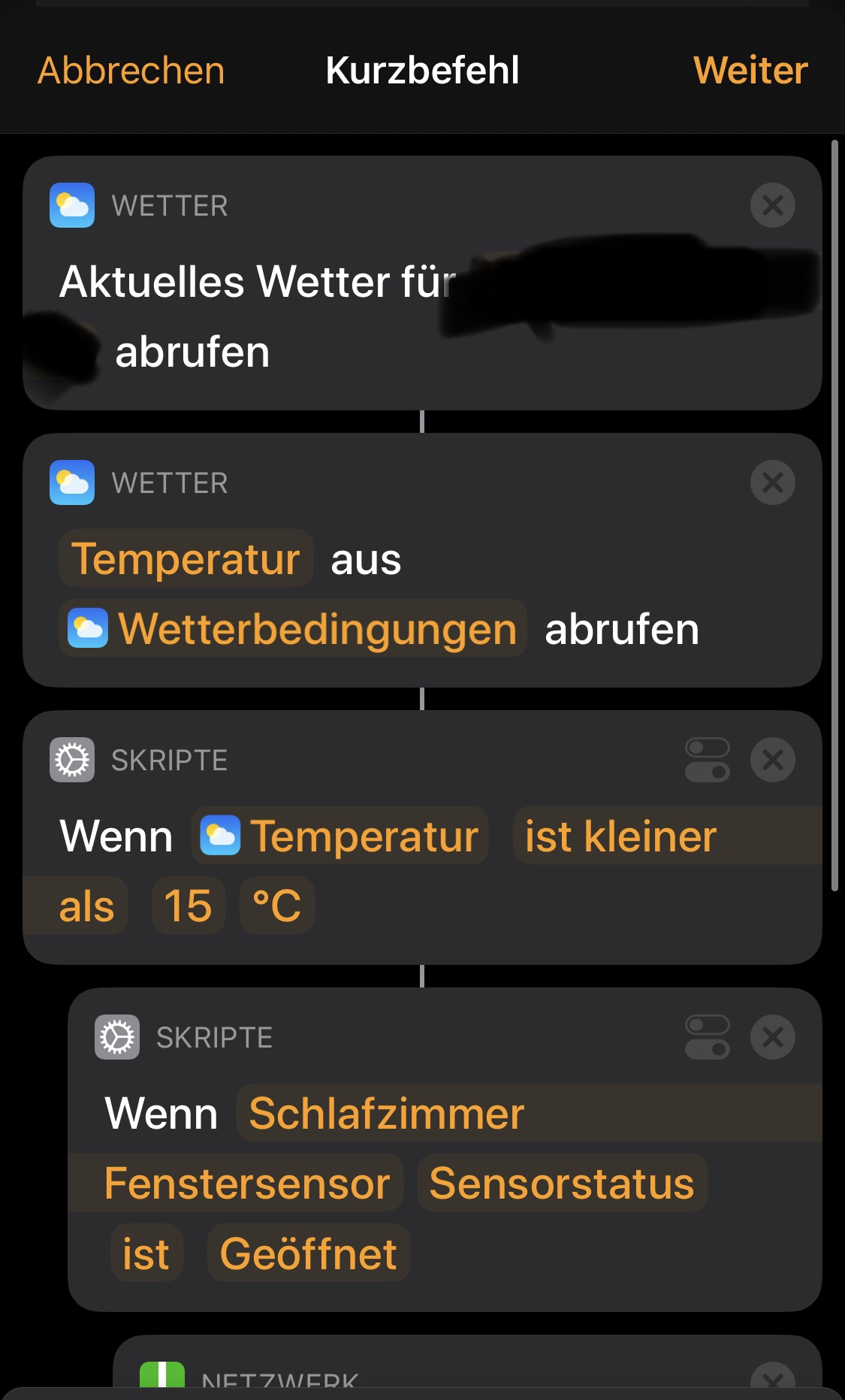Select the Schlafzimmer Fenstersensor accessory token
The width and height of the screenshot is (845, 1400).
(x=386, y=1114)
